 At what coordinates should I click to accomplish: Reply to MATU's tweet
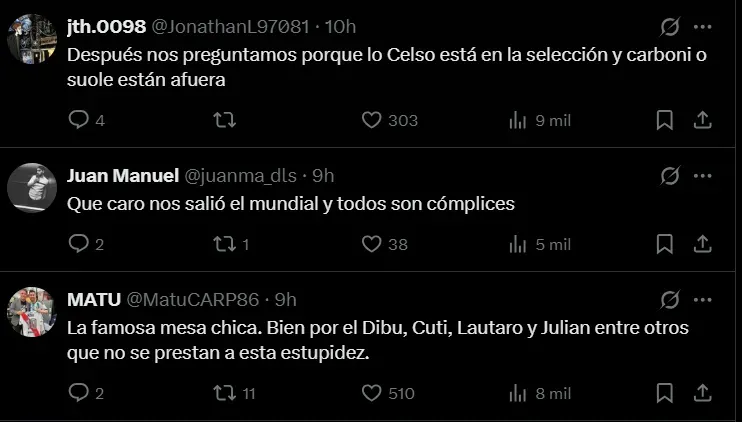tap(79, 393)
